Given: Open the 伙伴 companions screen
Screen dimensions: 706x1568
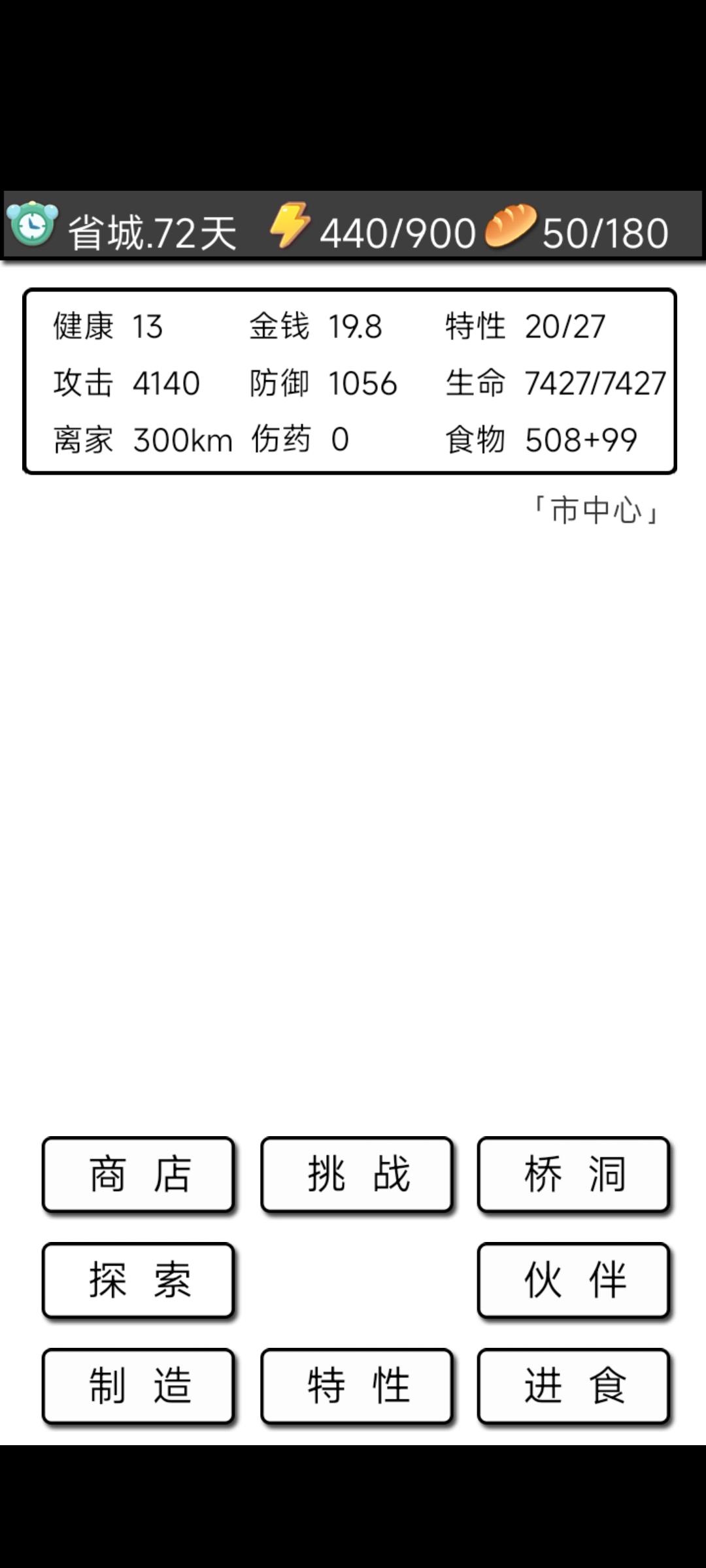Looking at the screenshot, I should click(573, 1279).
